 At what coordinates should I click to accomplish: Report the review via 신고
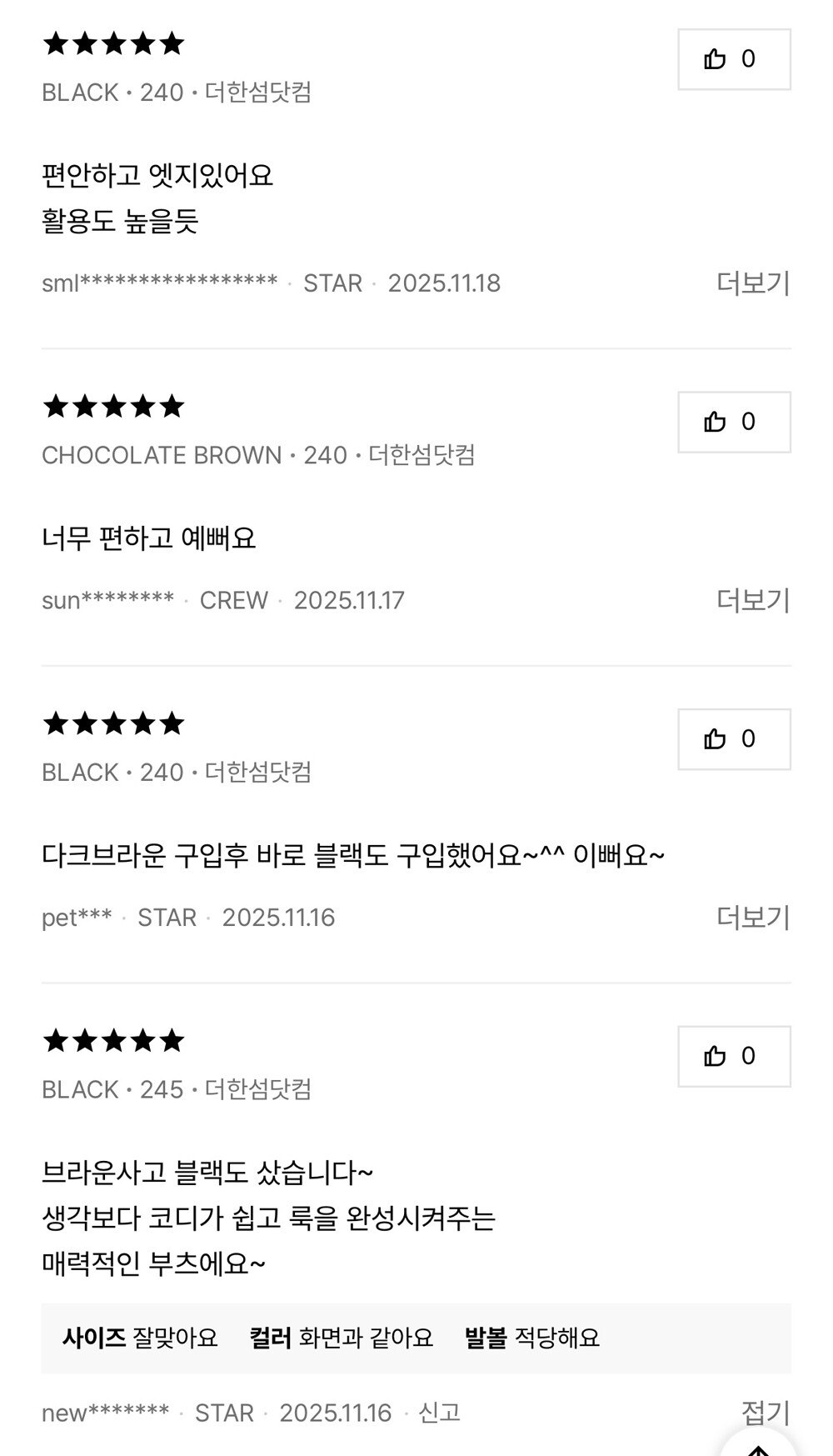(439, 1413)
